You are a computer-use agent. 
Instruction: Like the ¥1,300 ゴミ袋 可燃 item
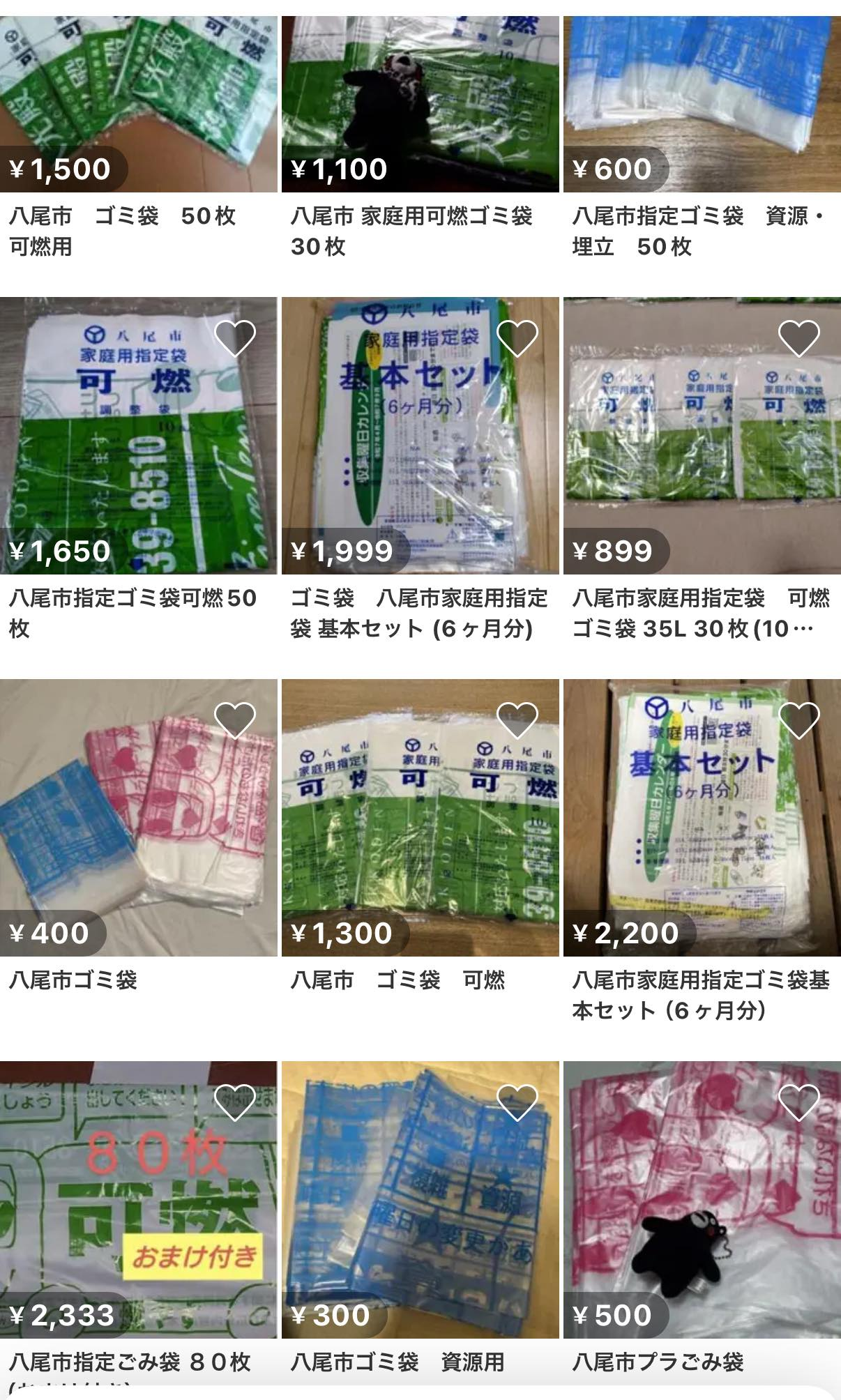517,720
